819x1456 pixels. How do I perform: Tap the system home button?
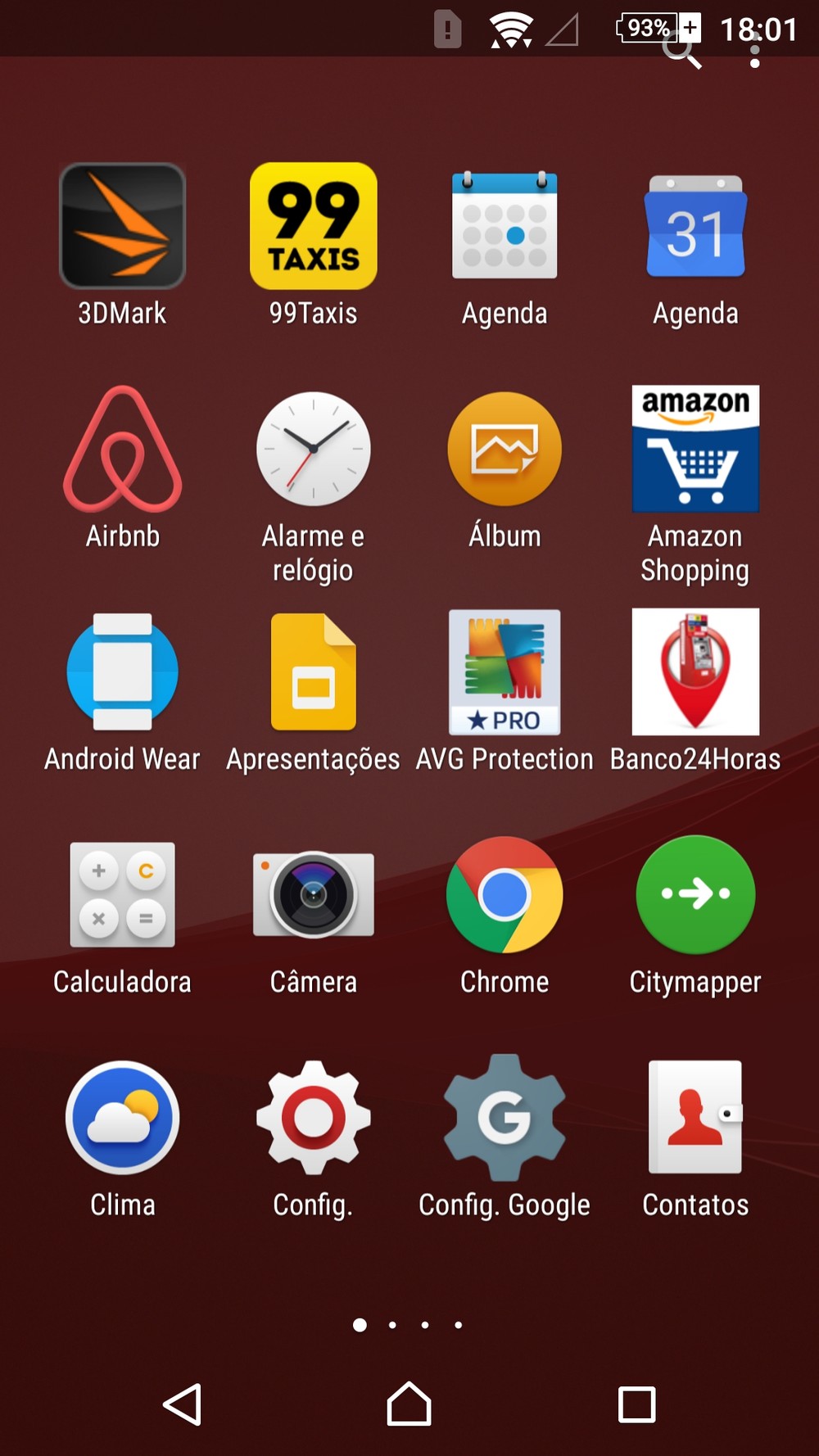click(x=409, y=1404)
